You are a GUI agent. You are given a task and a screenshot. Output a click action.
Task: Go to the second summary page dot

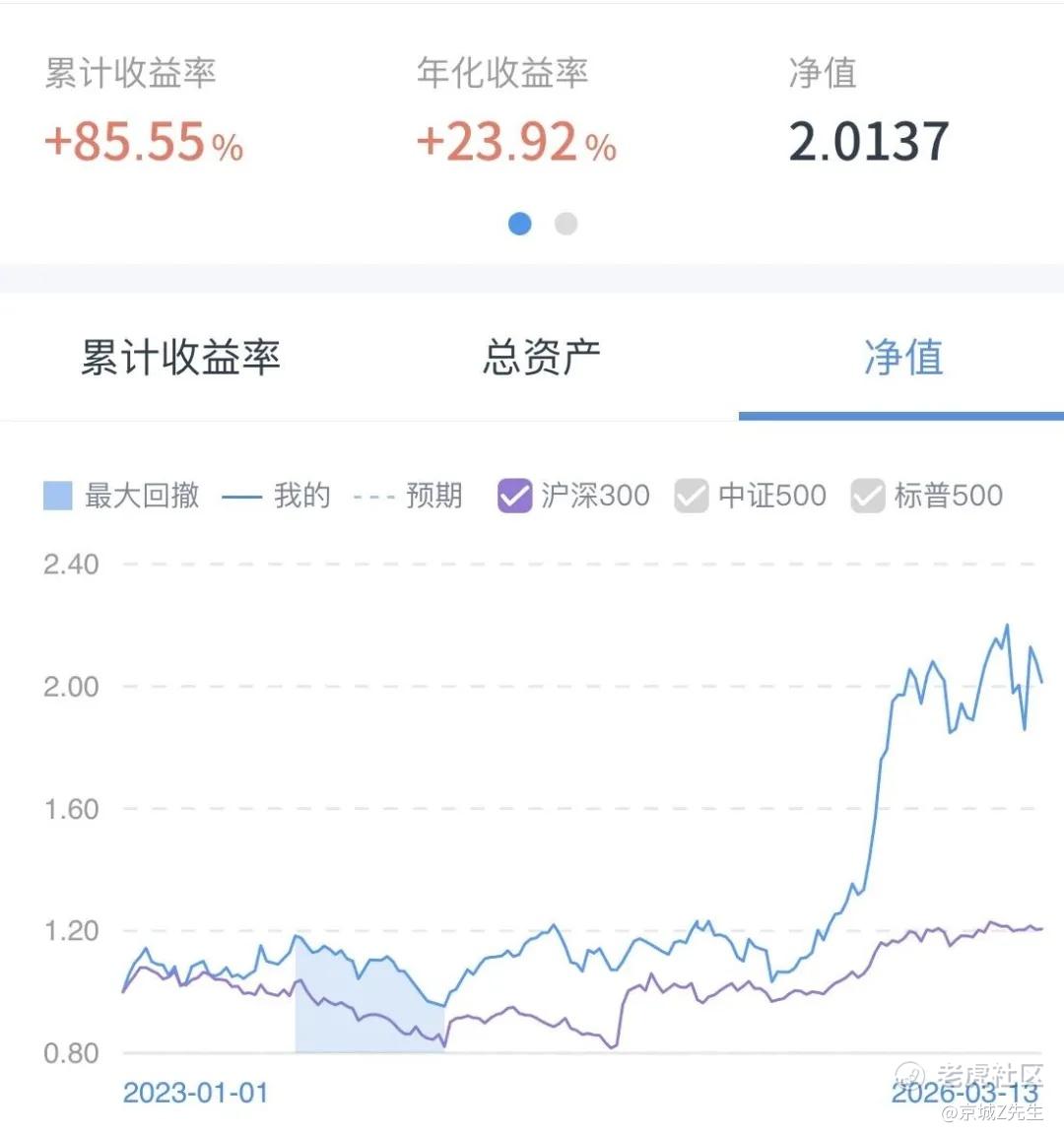[x=565, y=224]
